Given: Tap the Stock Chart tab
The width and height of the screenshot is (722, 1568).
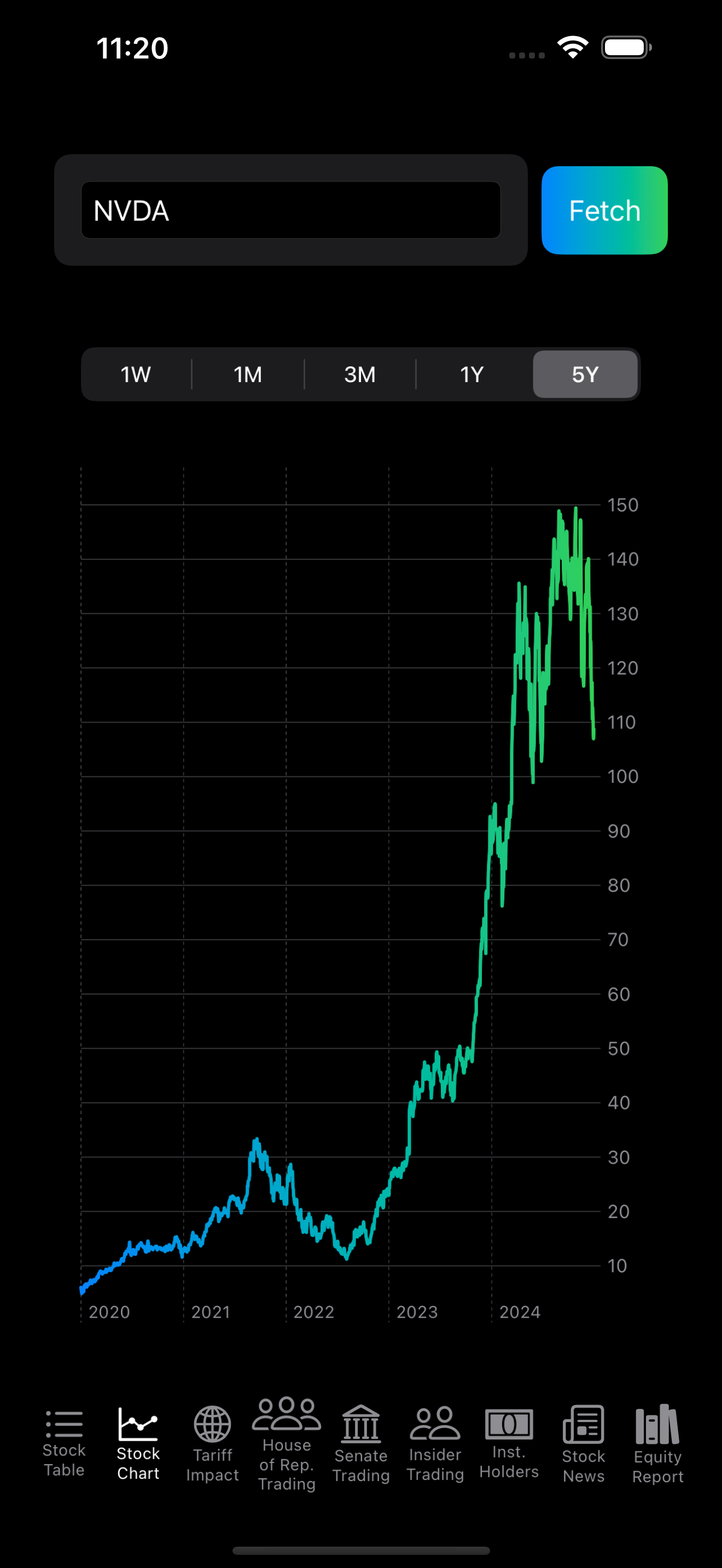Looking at the screenshot, I should point(138,1444).
